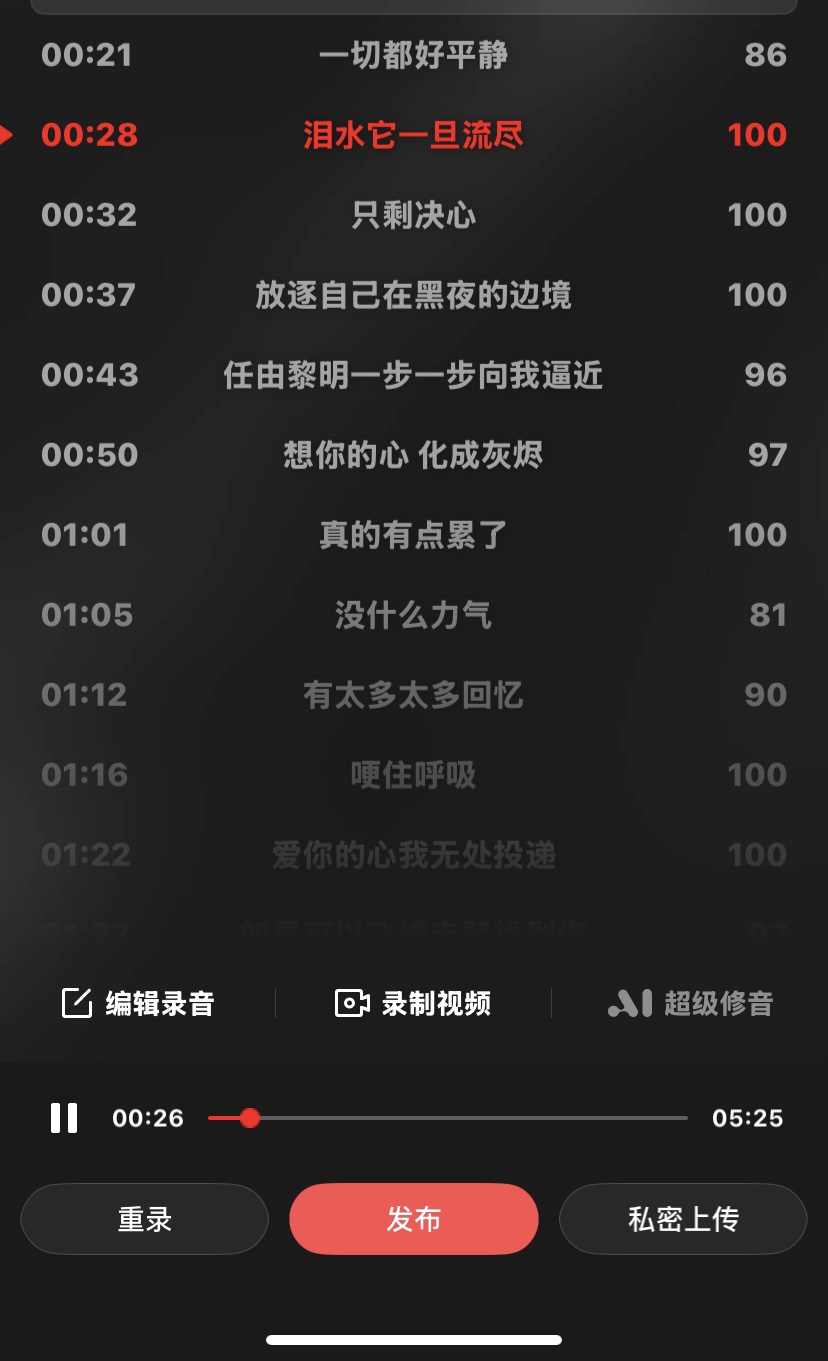
Task: Jump to the lyric line 只剩决心
Action: coord(413,215)
